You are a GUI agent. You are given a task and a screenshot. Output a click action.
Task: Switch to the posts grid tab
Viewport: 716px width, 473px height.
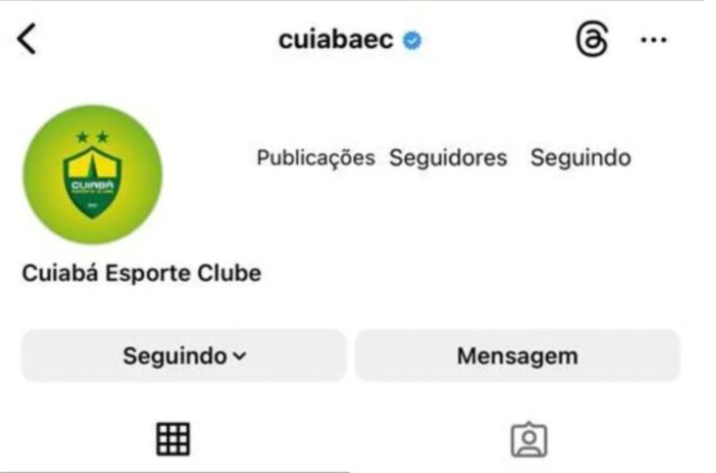coord(173,438)
